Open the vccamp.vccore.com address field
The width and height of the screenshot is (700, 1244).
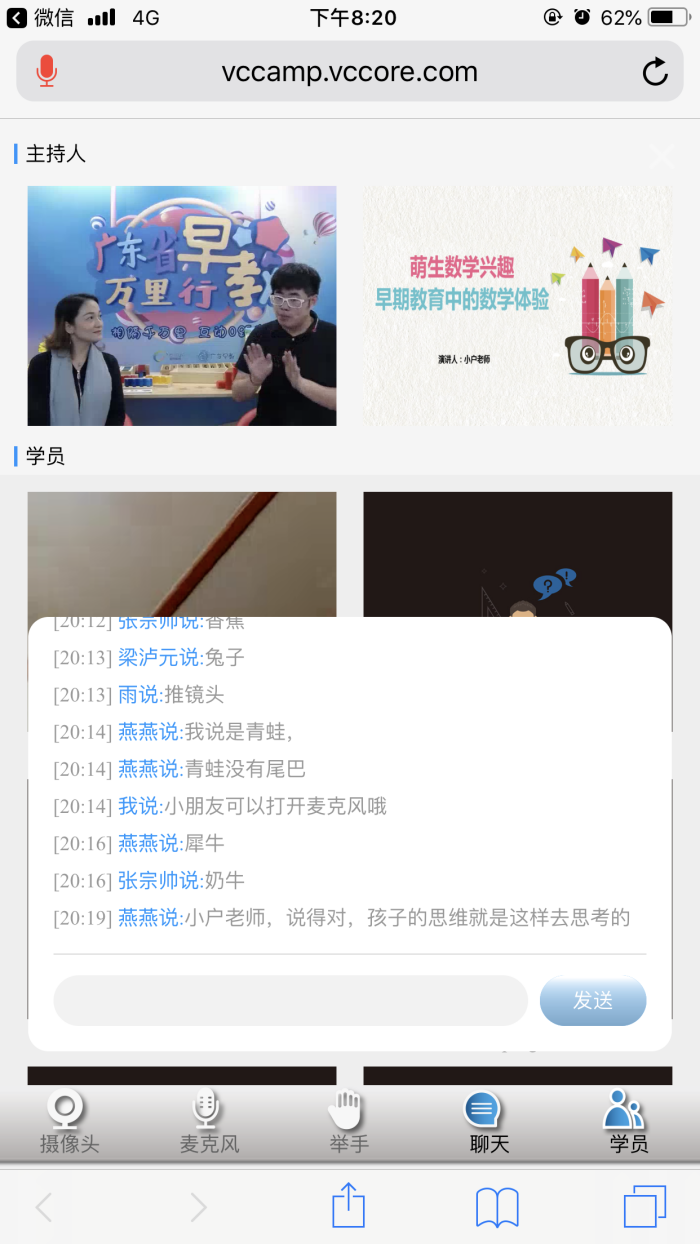click(x=349, y=72)
